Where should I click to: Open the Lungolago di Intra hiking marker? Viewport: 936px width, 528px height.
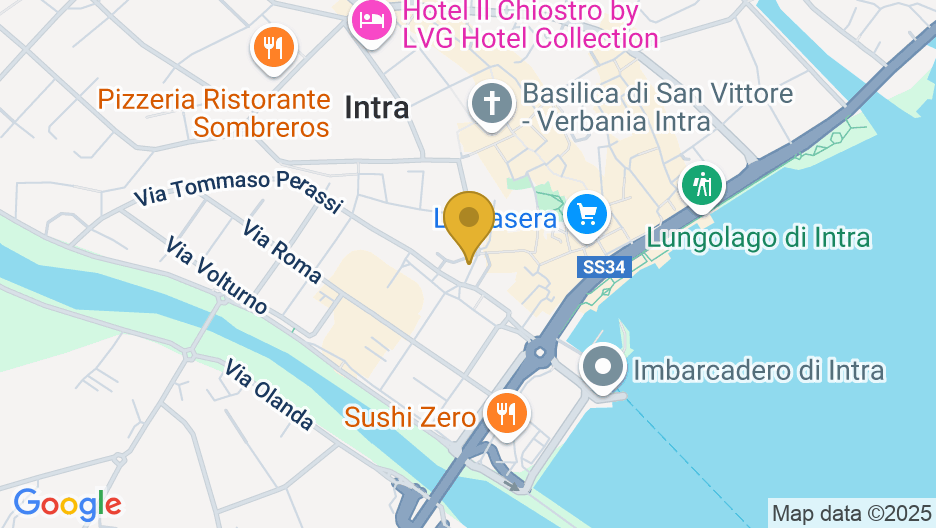tap(702, 185)
